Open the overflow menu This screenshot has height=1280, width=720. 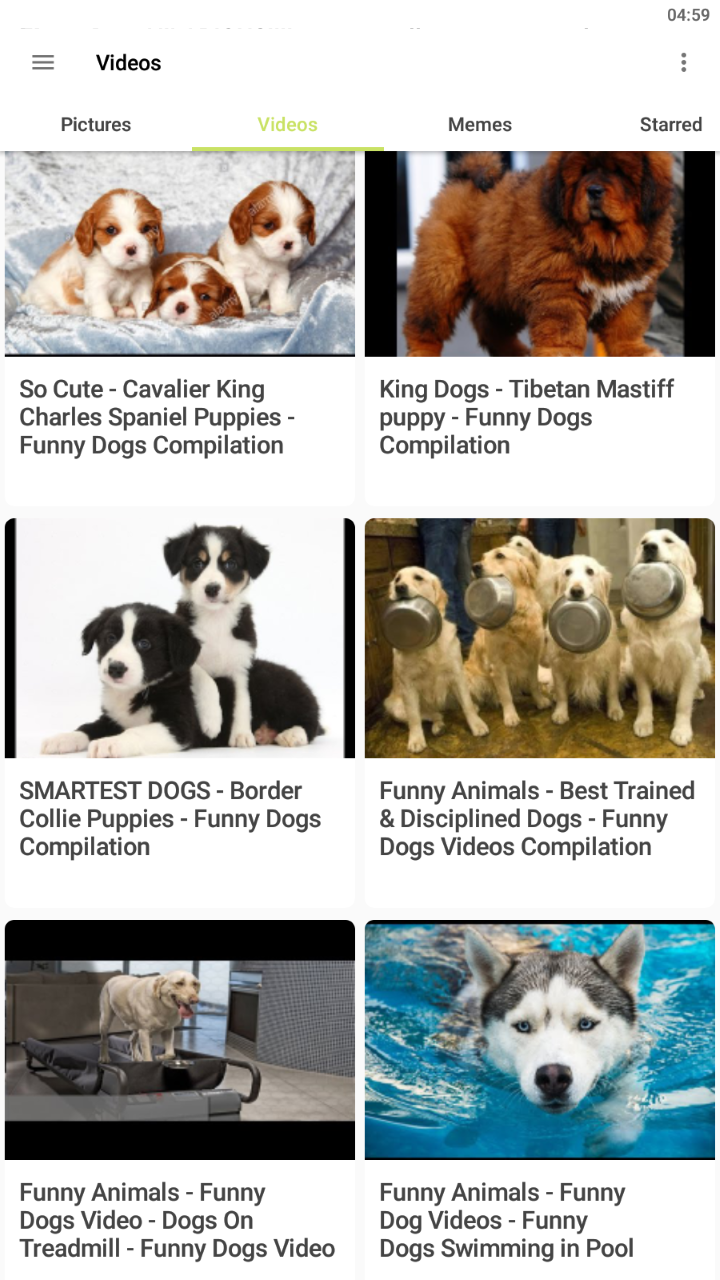click(683, 63)
